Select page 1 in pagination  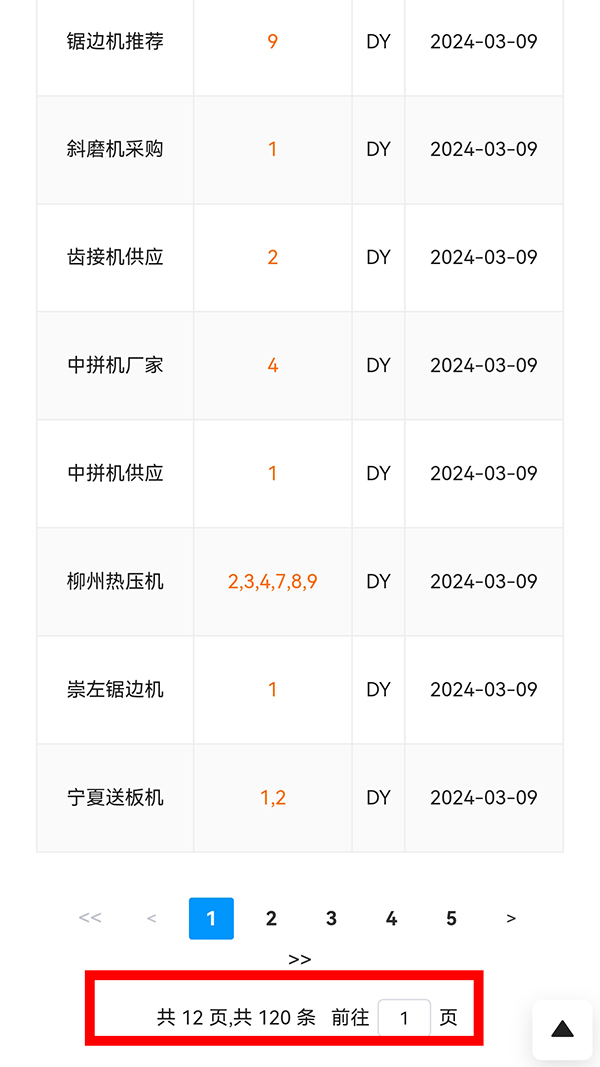(211, 918)
